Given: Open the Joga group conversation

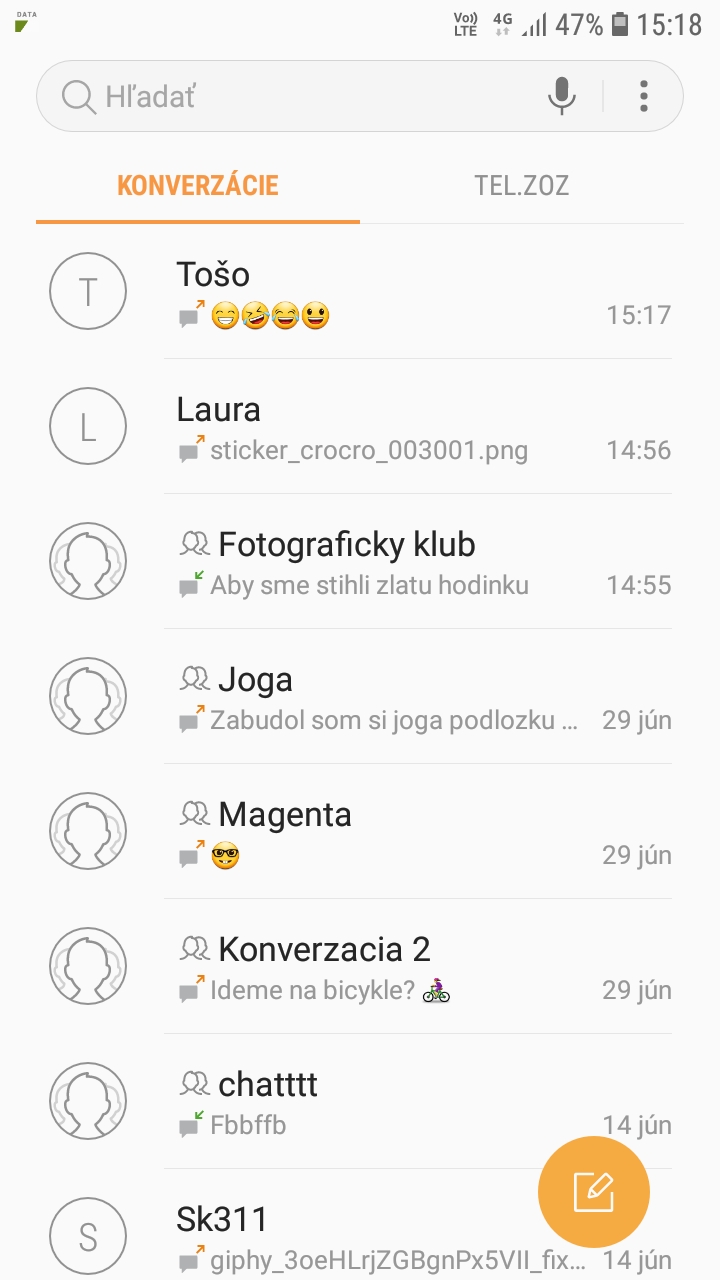Looking at the screenshot, I should [360, 696].
